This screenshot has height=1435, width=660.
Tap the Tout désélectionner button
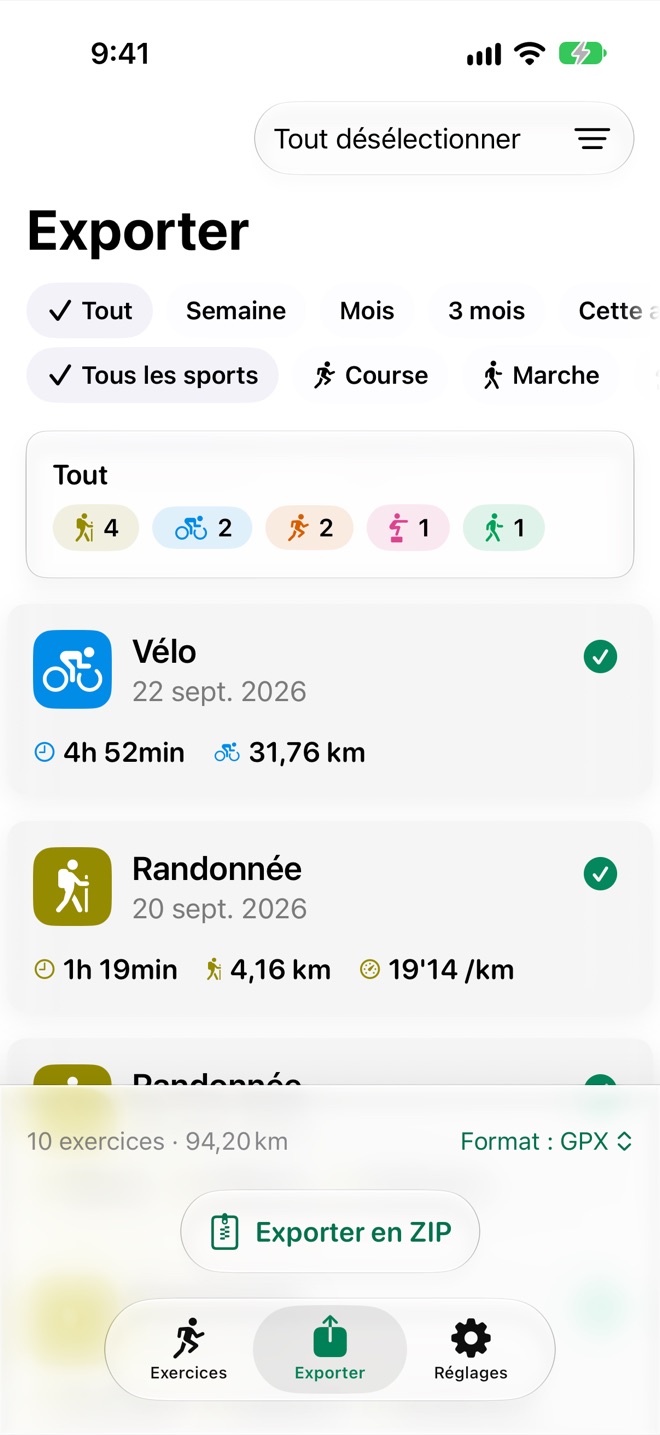397,139
